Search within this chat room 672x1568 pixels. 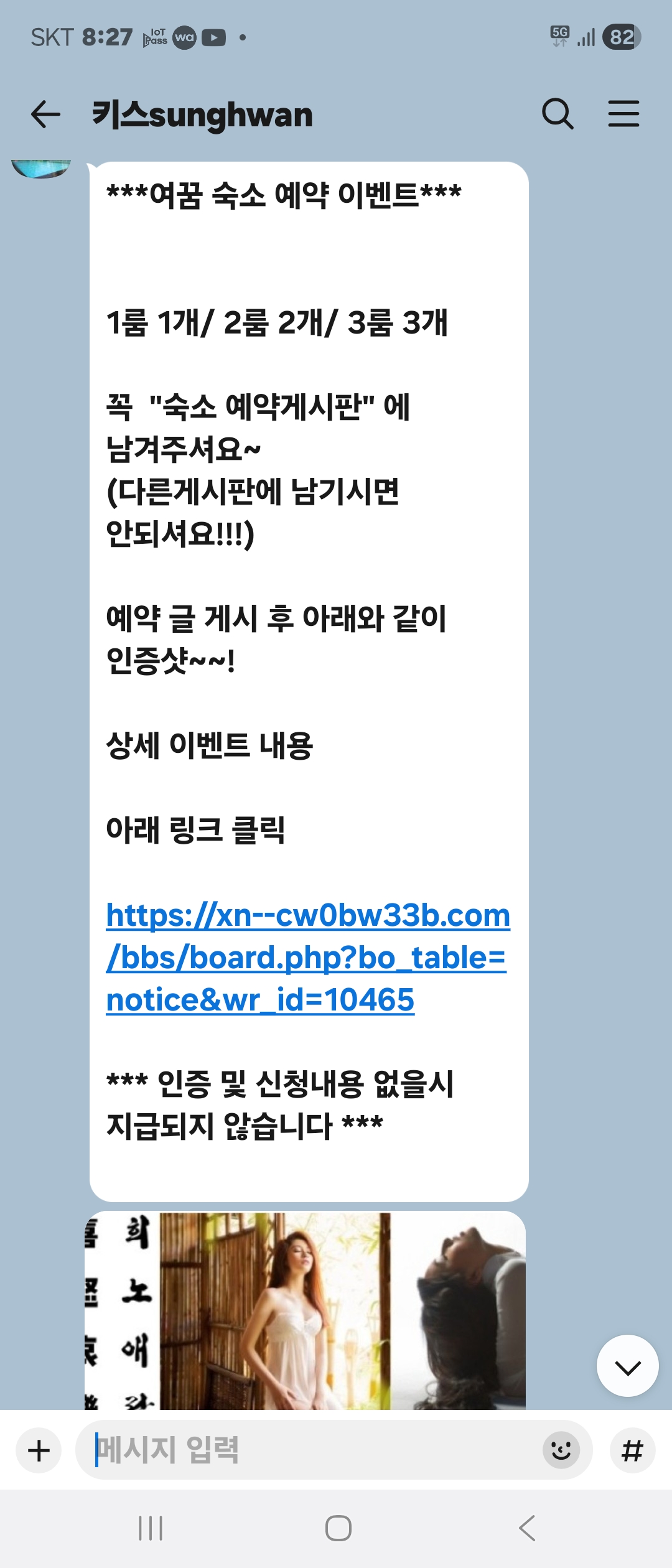click(x=557, y=114)
